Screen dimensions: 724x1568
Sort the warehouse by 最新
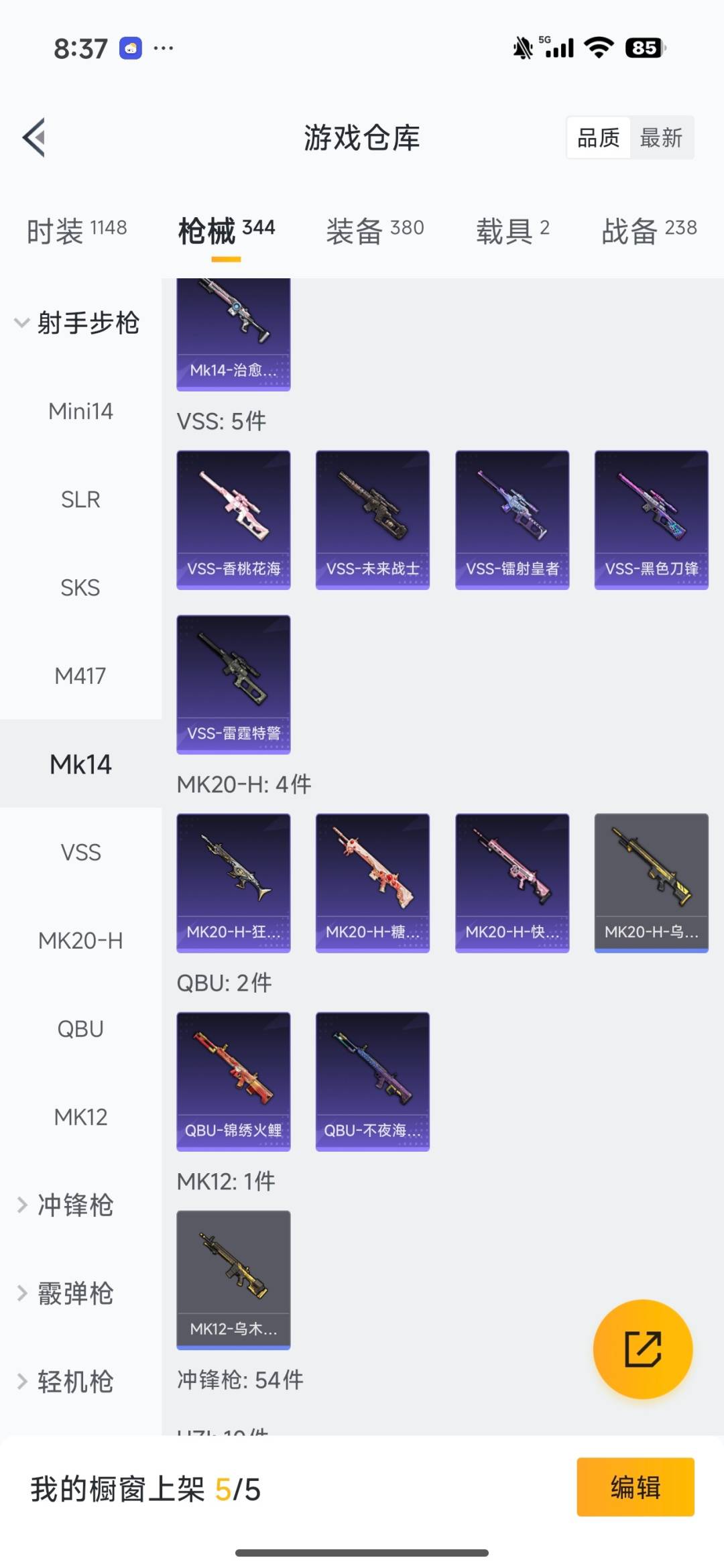click(660, 138)
